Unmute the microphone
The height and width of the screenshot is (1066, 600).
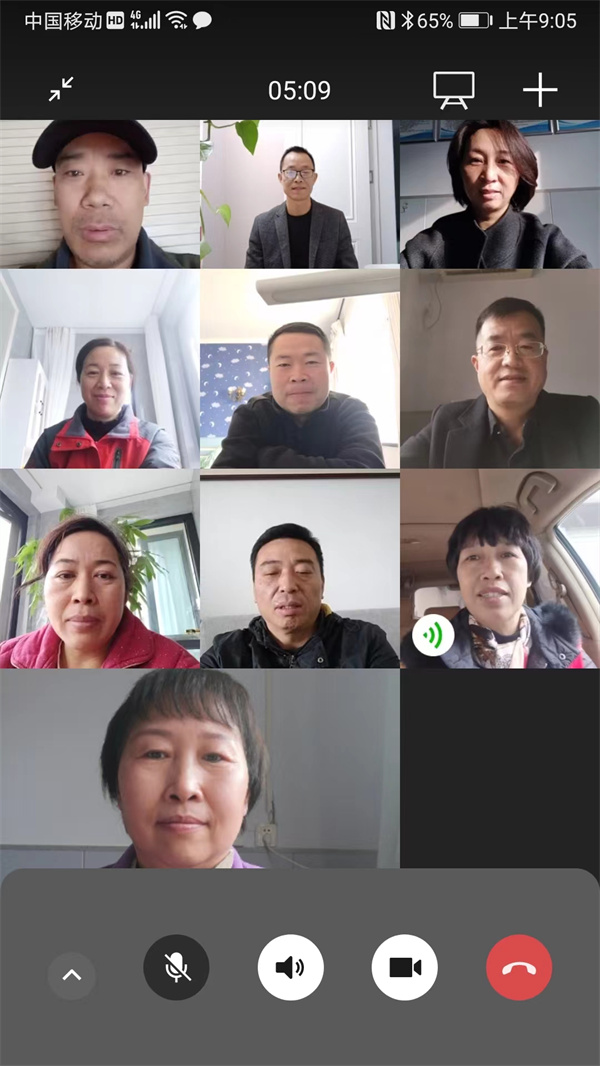pos(176,967)
